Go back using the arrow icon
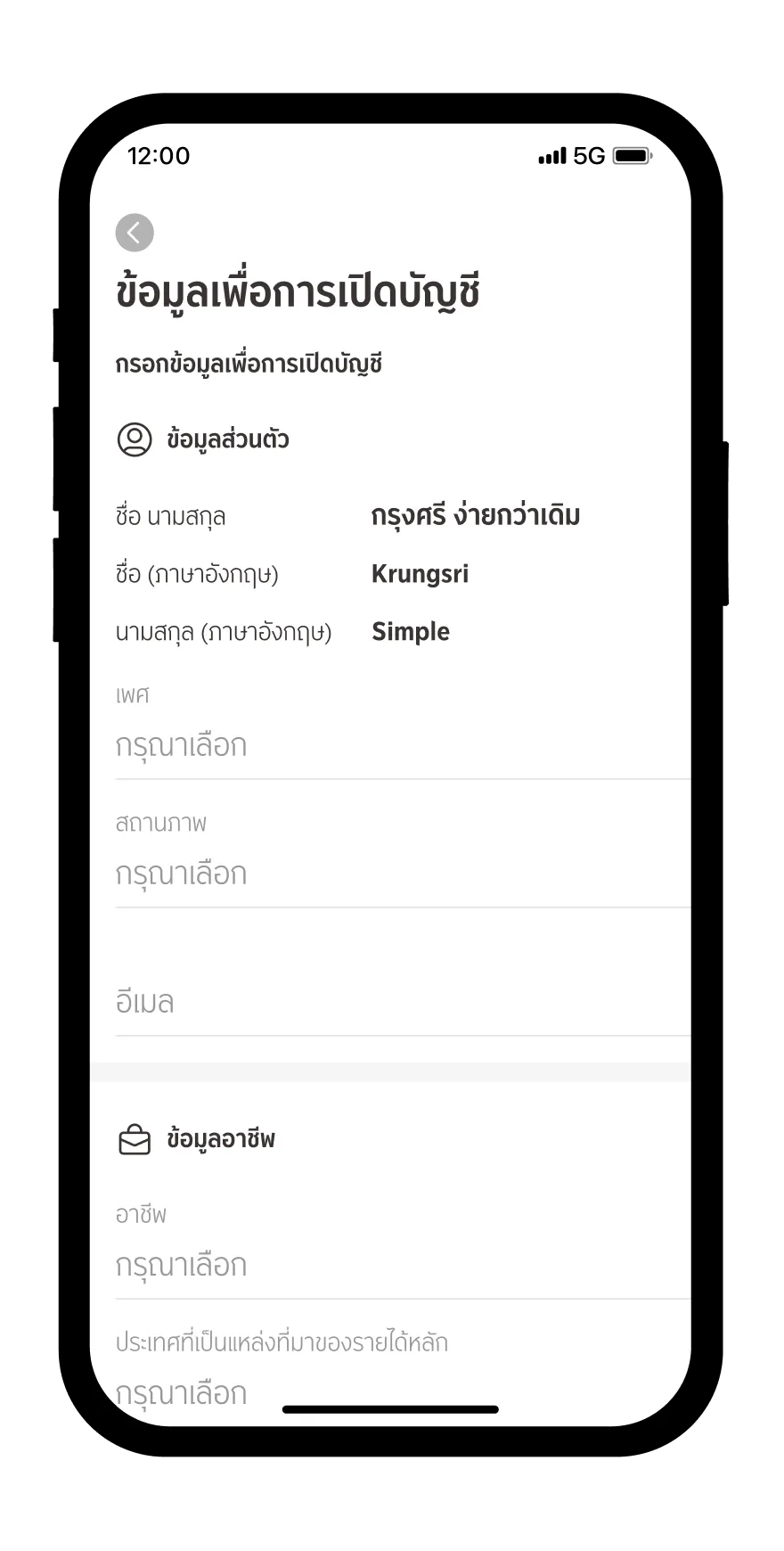 [135, 233]
